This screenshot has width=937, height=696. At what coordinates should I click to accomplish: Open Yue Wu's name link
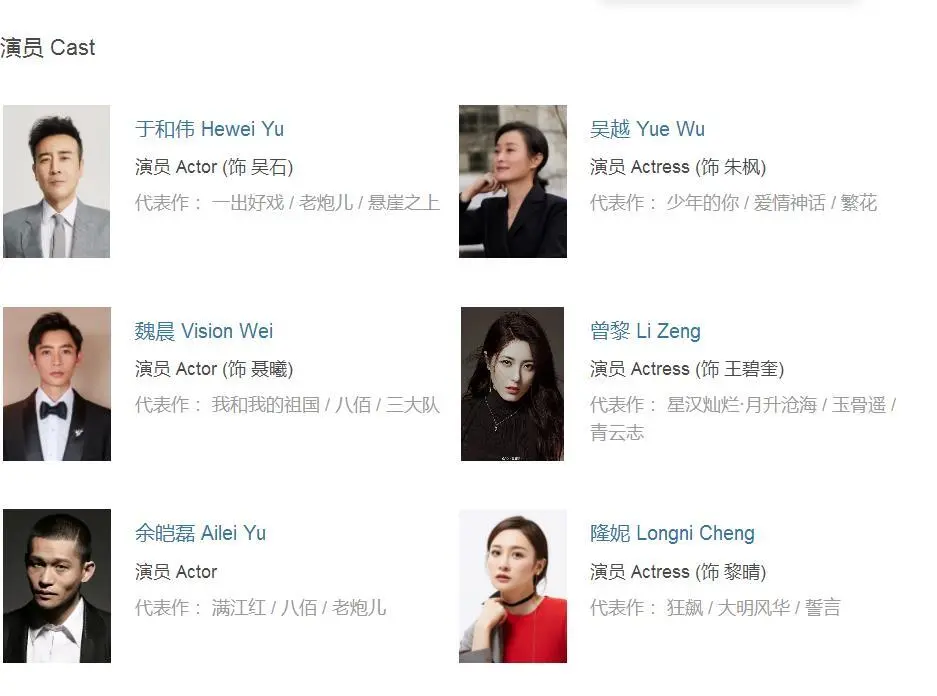(647, 129)
